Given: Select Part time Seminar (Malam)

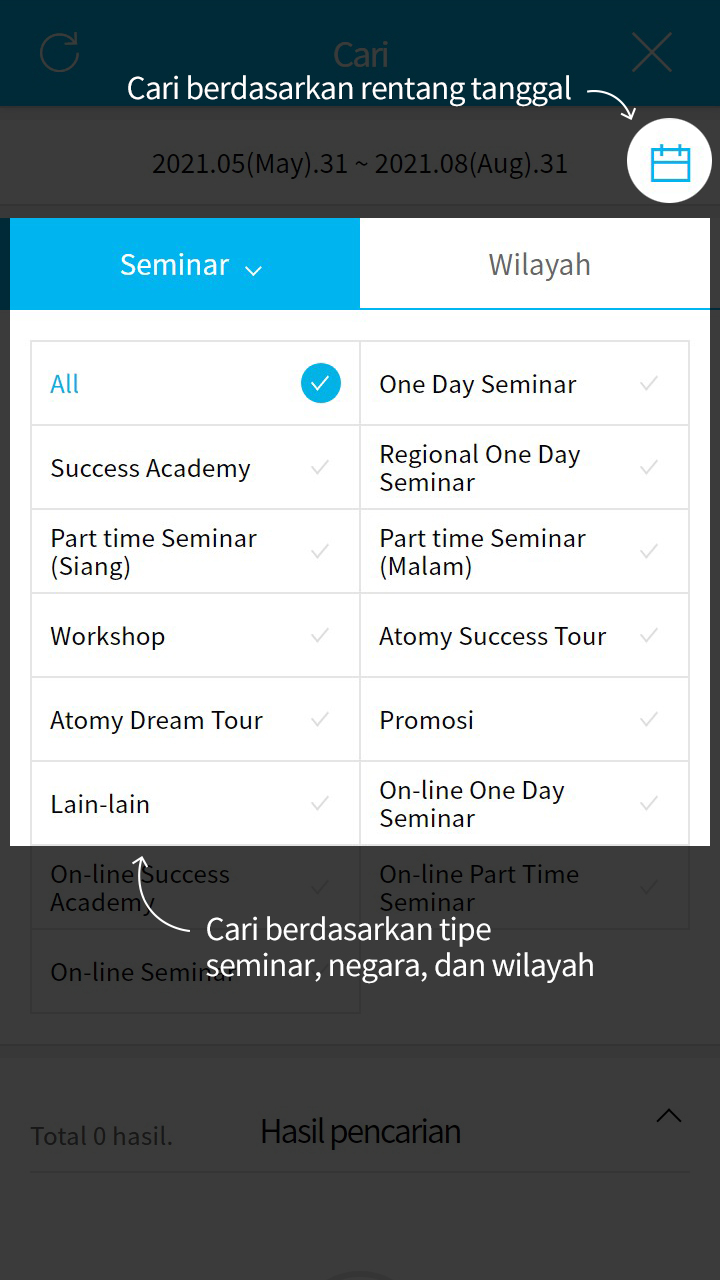Looking at the screenshot, I should [x=524, y=552].
